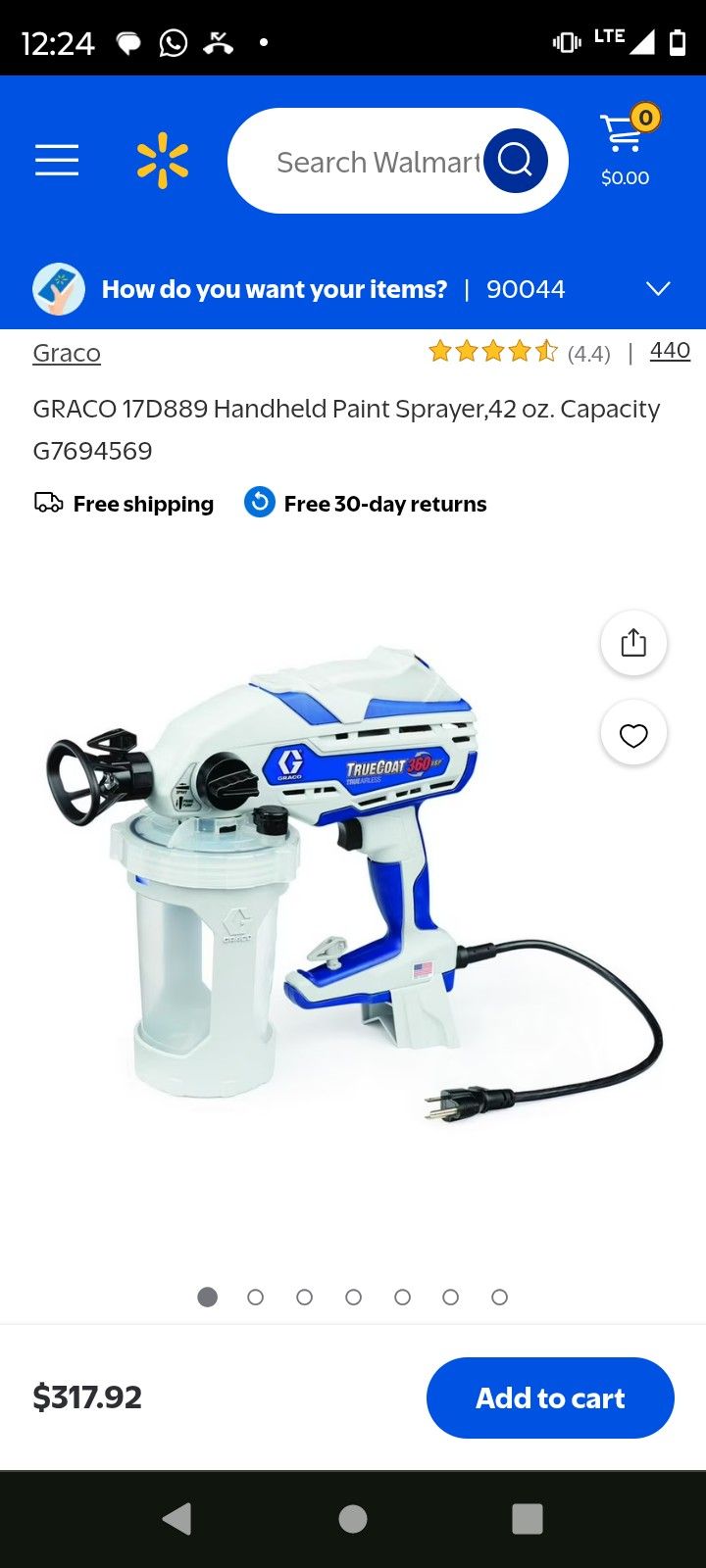Image resolution: width=706 pixels, height=1568 pixels.
Task: Share this product using the share icon
Action: click(633, 642)
